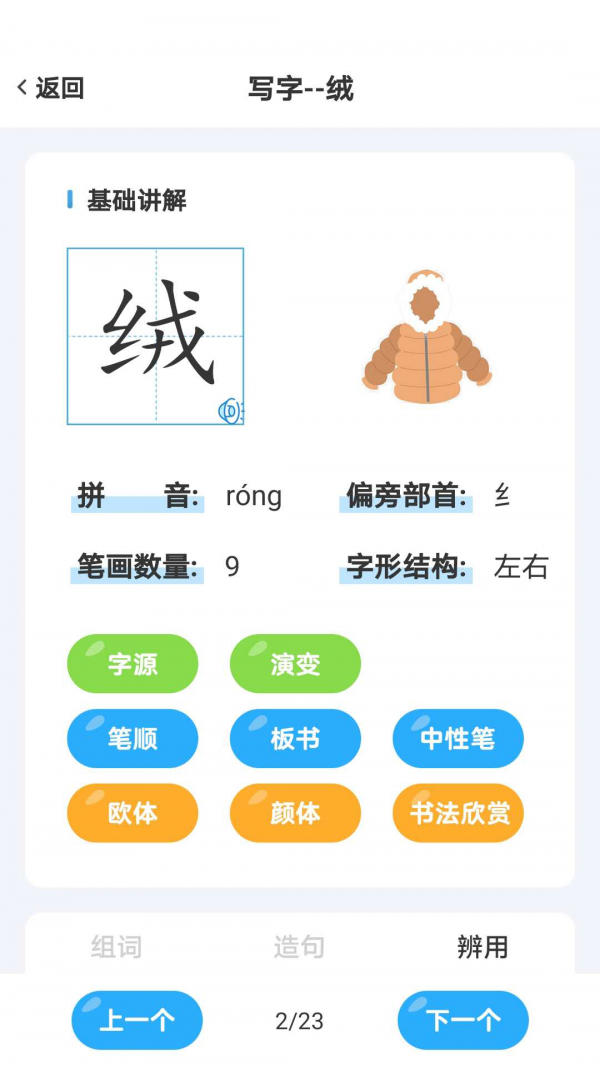Go to previous character with 上一个
Viewport: 600px width, 1067px height.
point(137,1020)
